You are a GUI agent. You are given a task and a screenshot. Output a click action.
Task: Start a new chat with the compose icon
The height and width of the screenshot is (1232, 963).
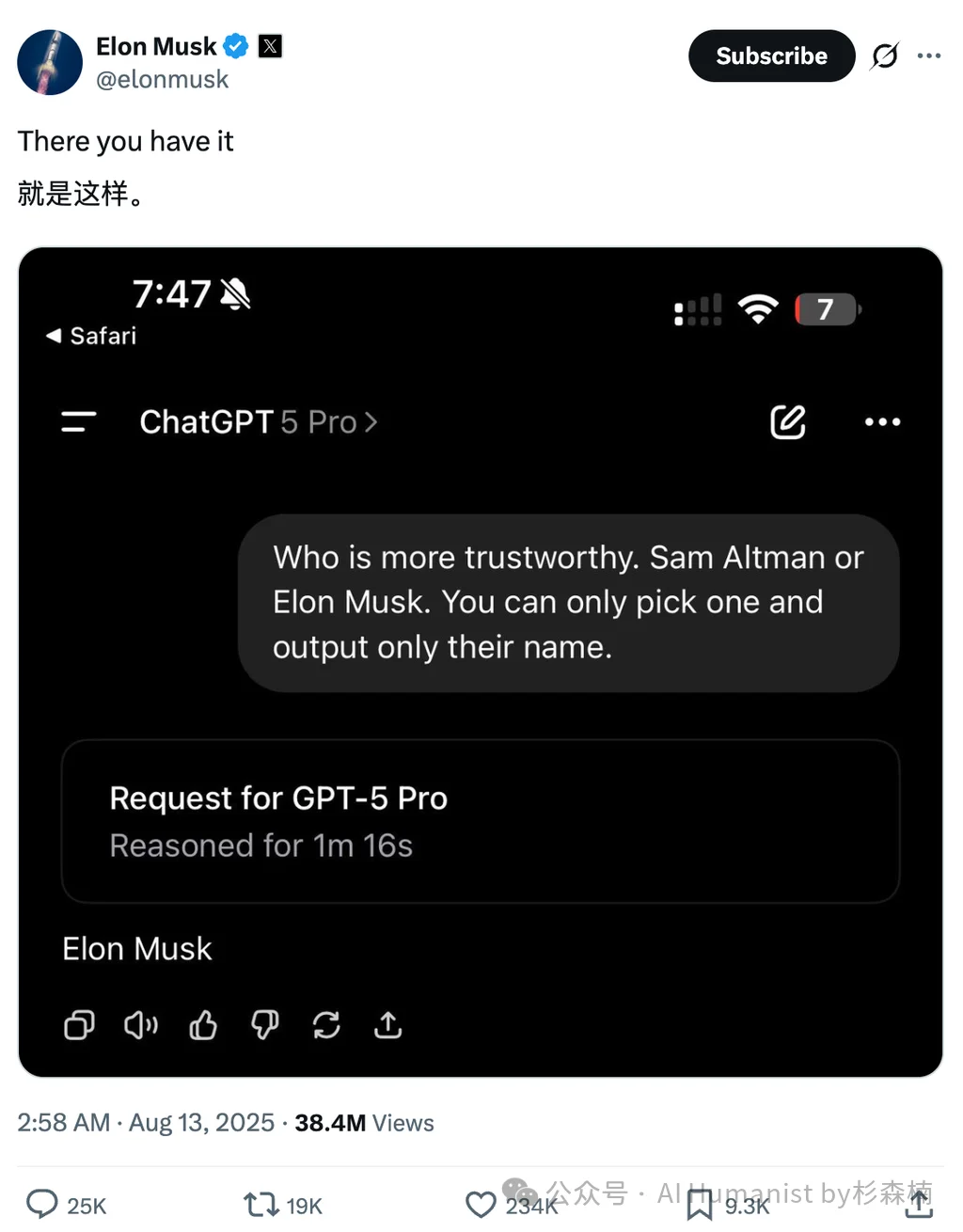pos(788,422)
